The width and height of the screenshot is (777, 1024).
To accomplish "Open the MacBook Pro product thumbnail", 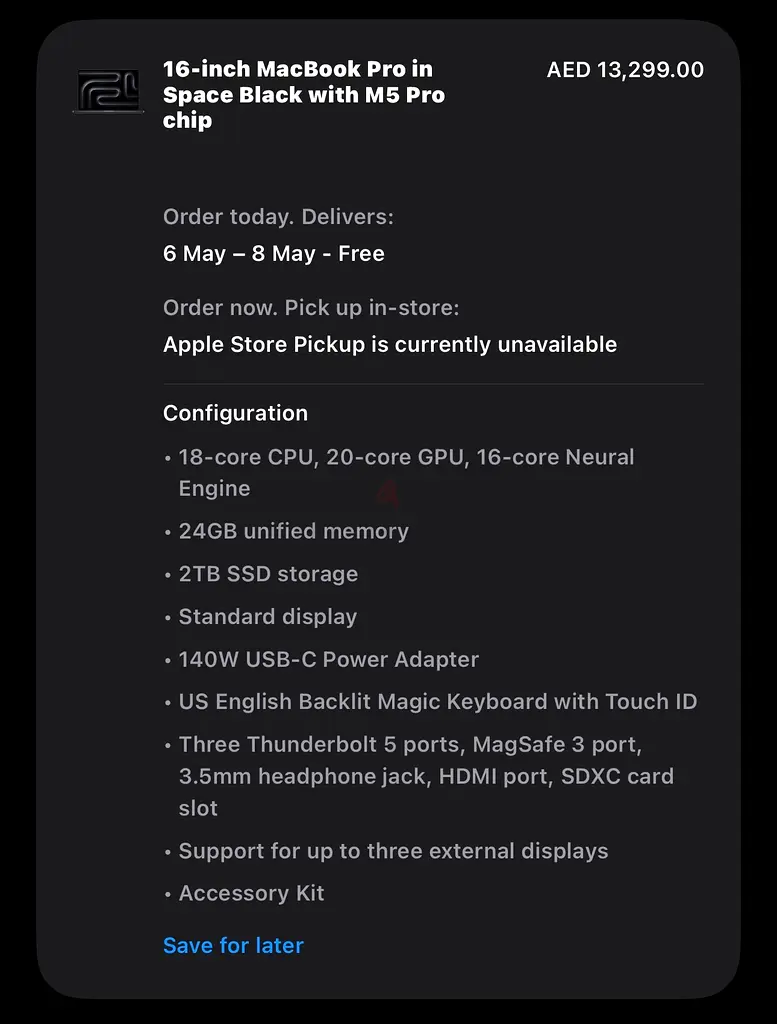I will point(109,91).
